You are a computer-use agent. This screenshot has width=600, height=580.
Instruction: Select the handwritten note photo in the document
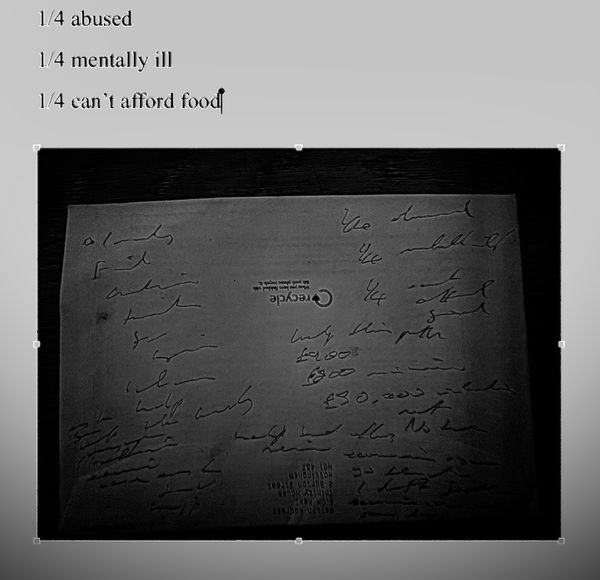pos(298,344)
